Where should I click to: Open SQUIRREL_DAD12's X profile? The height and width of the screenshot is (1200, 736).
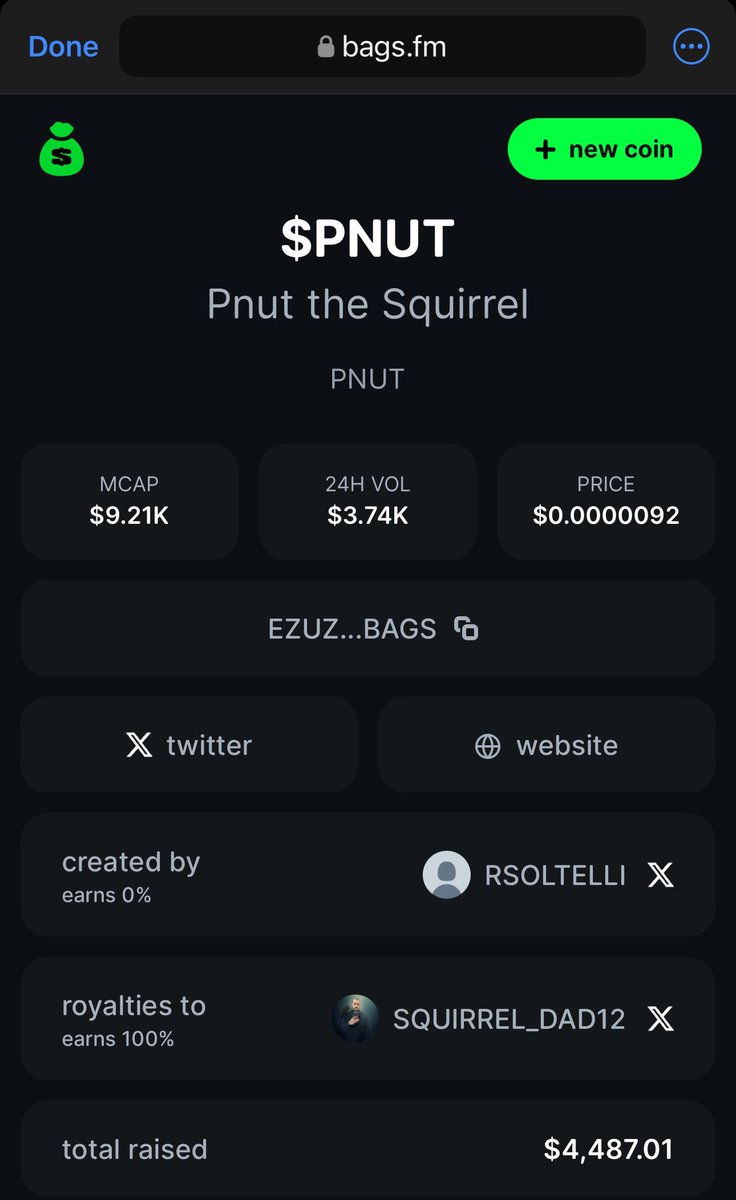pyautogui.click(x=660, y=1019)
